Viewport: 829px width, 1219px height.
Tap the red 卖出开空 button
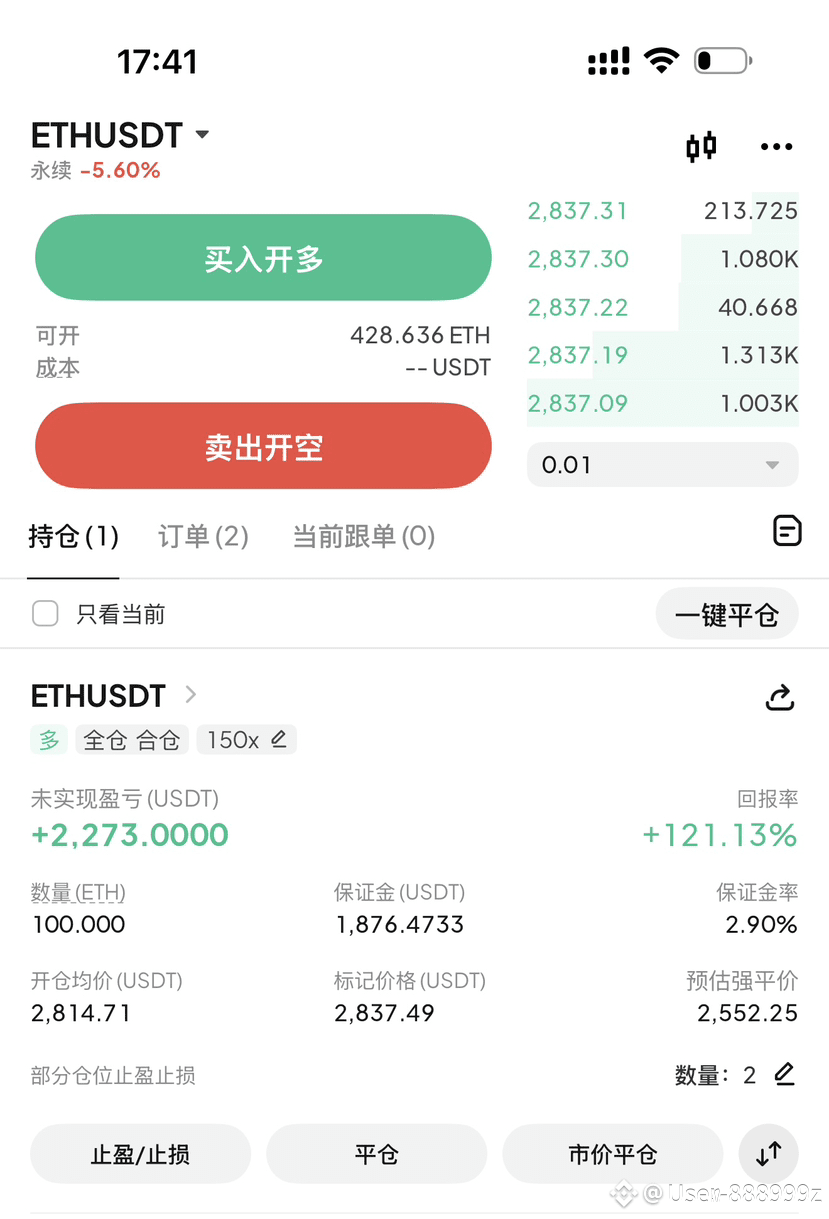(x=263, y=446)
